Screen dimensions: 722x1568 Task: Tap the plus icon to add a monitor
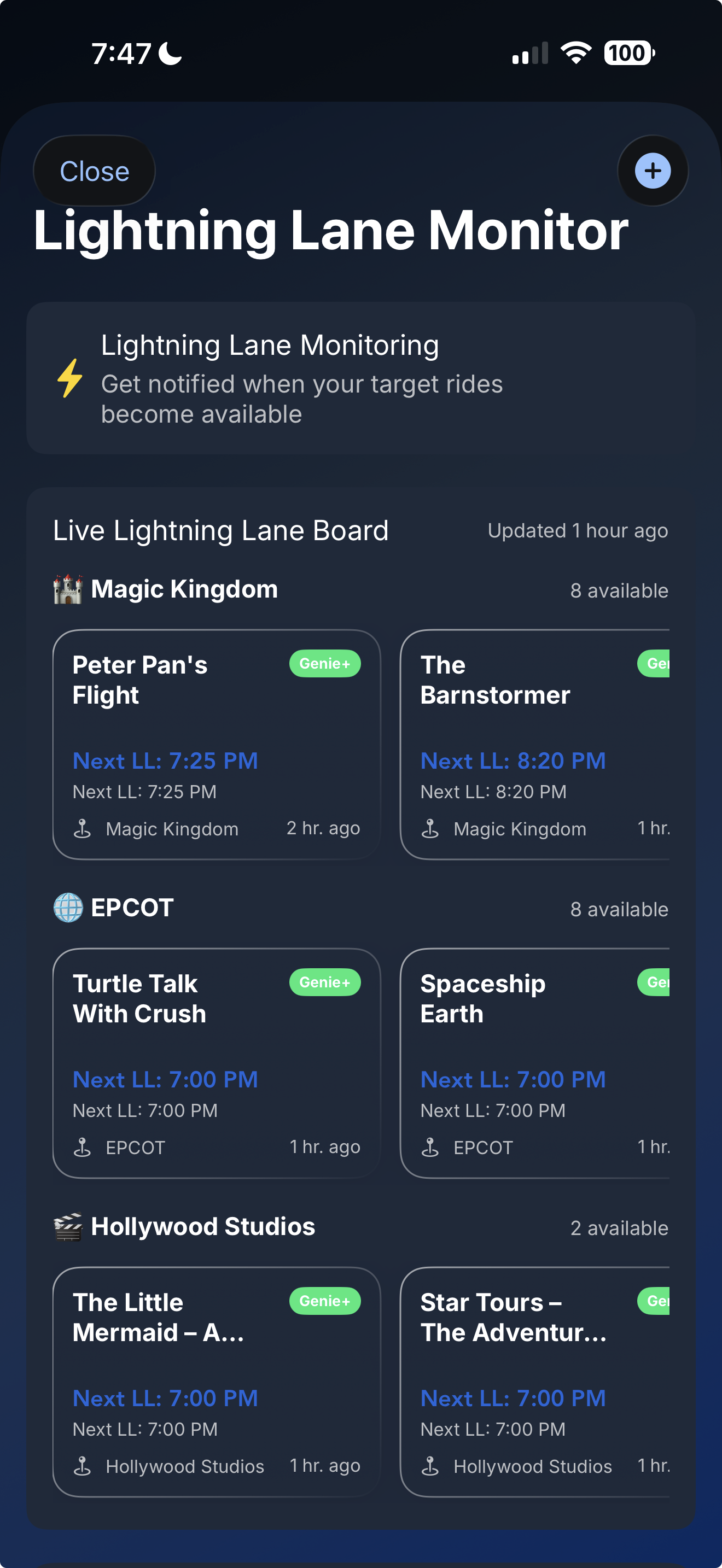[x=653, y=171]
